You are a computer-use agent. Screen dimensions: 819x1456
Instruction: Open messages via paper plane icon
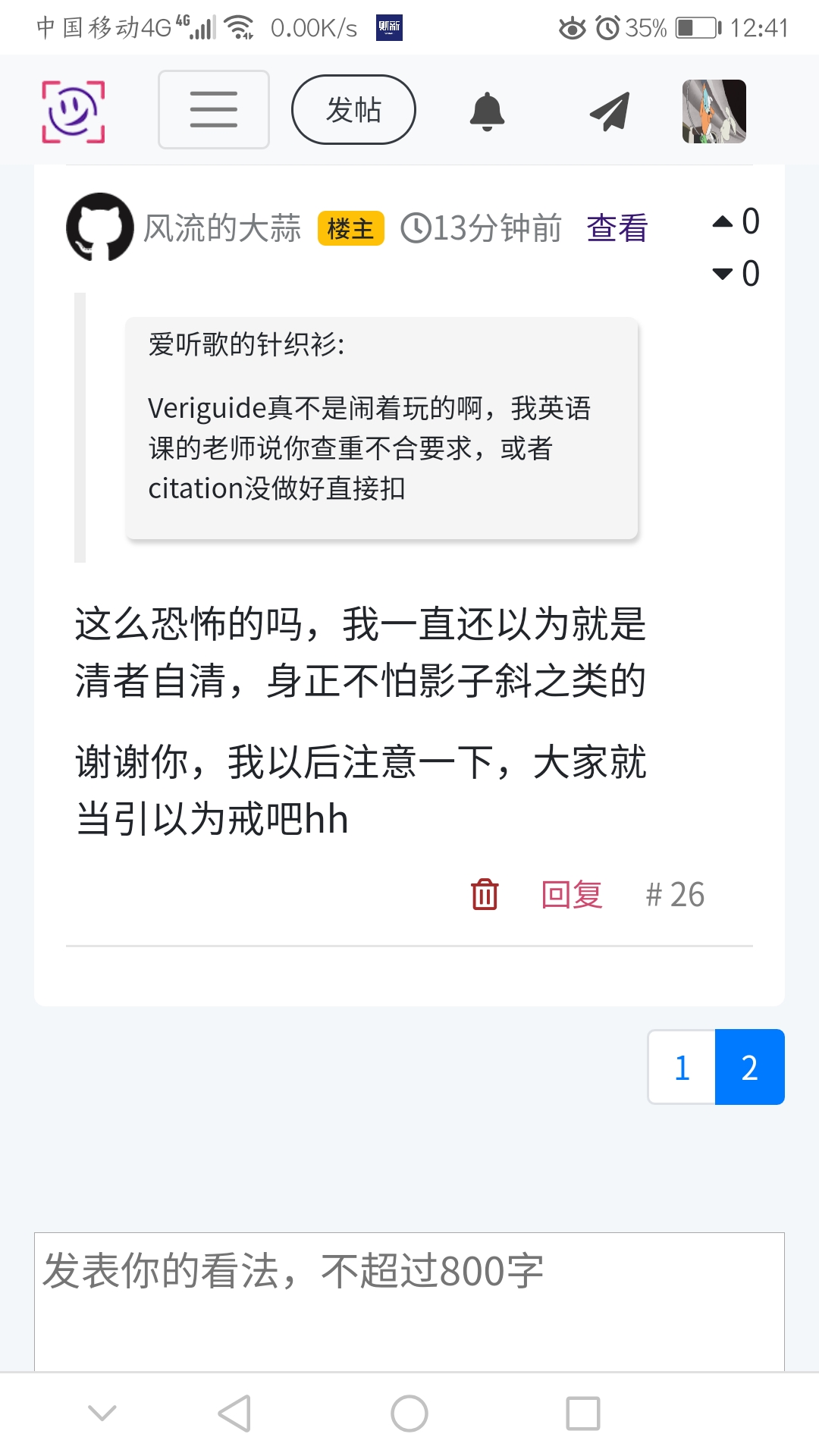pyautogui.click(x=610, y=111)
